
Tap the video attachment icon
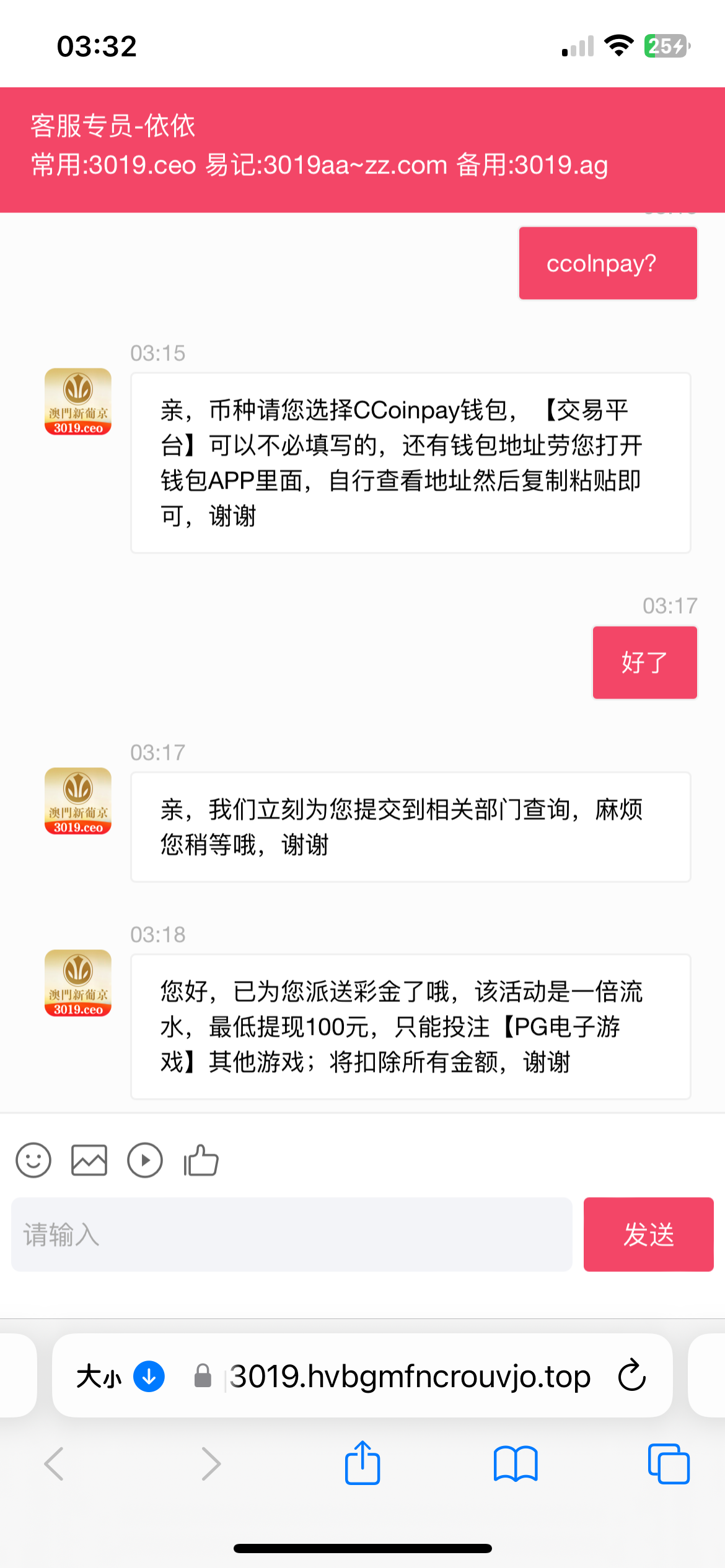[145, 1160]
